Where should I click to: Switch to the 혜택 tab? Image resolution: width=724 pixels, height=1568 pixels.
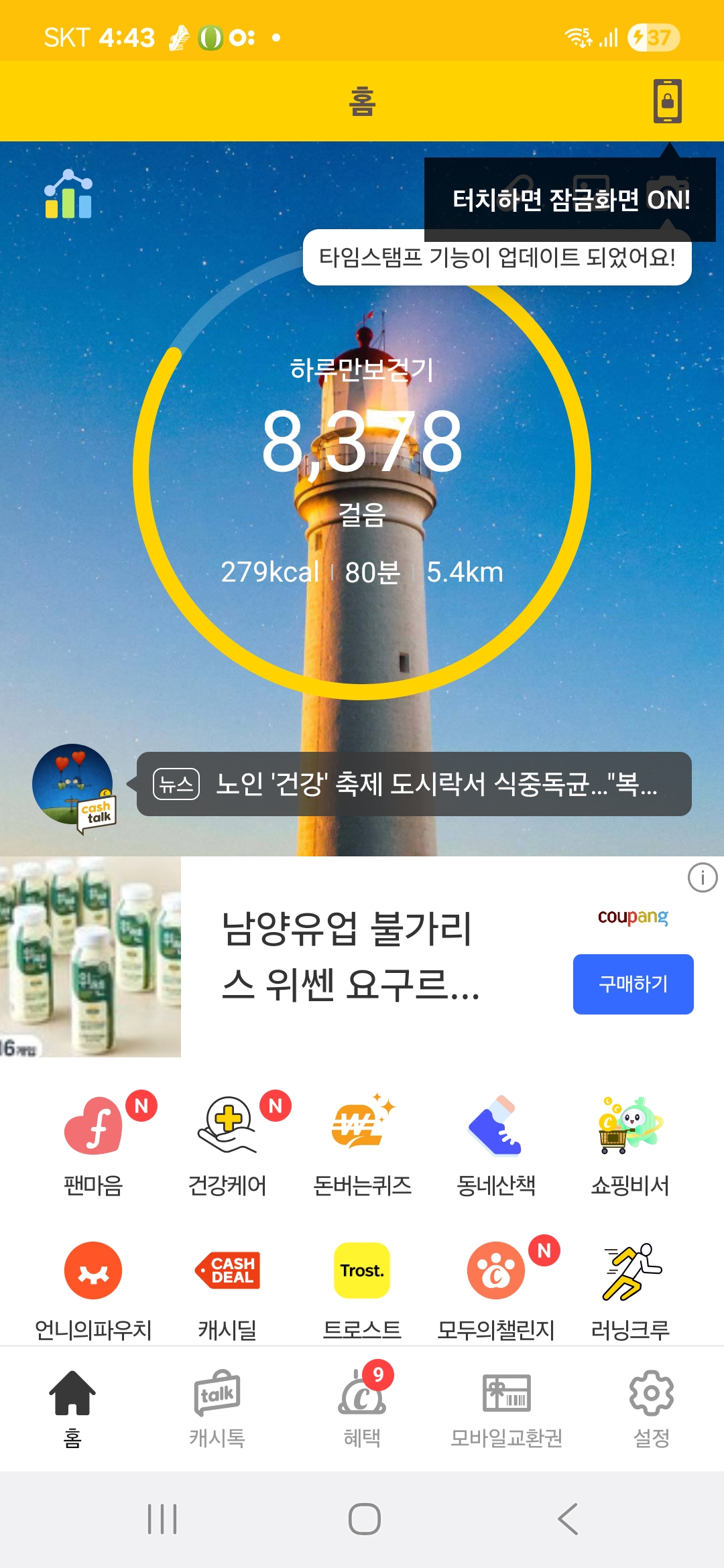pyautogui.click(x=362, y=1408)
